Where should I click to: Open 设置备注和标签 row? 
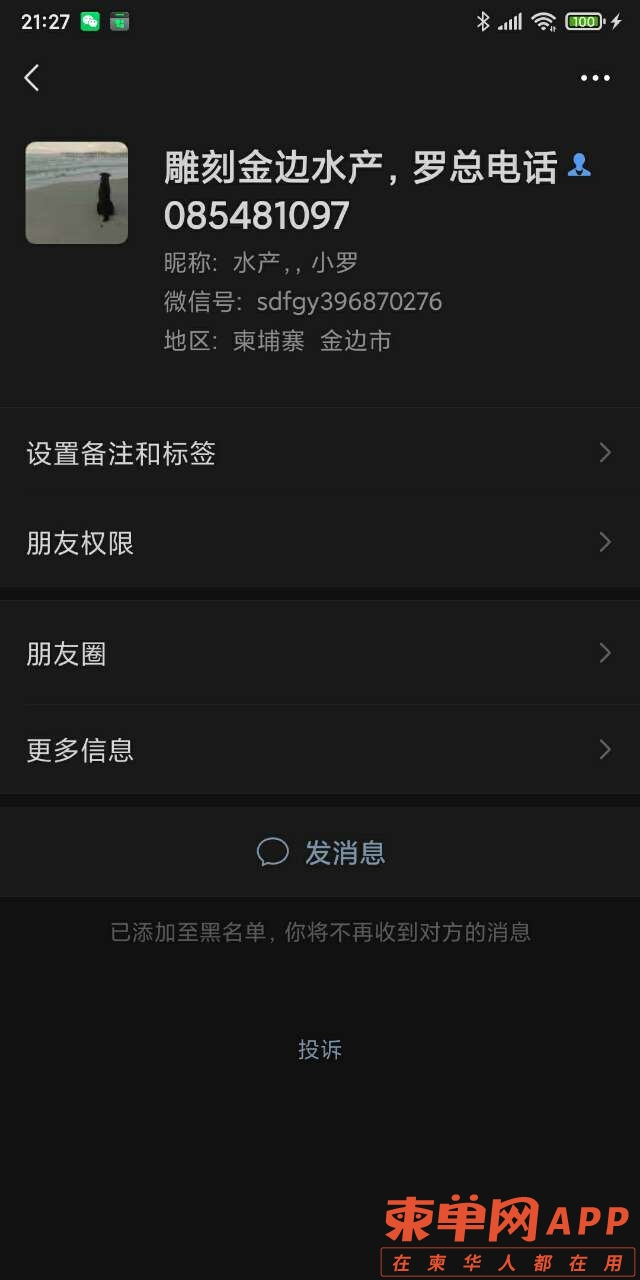320,454
